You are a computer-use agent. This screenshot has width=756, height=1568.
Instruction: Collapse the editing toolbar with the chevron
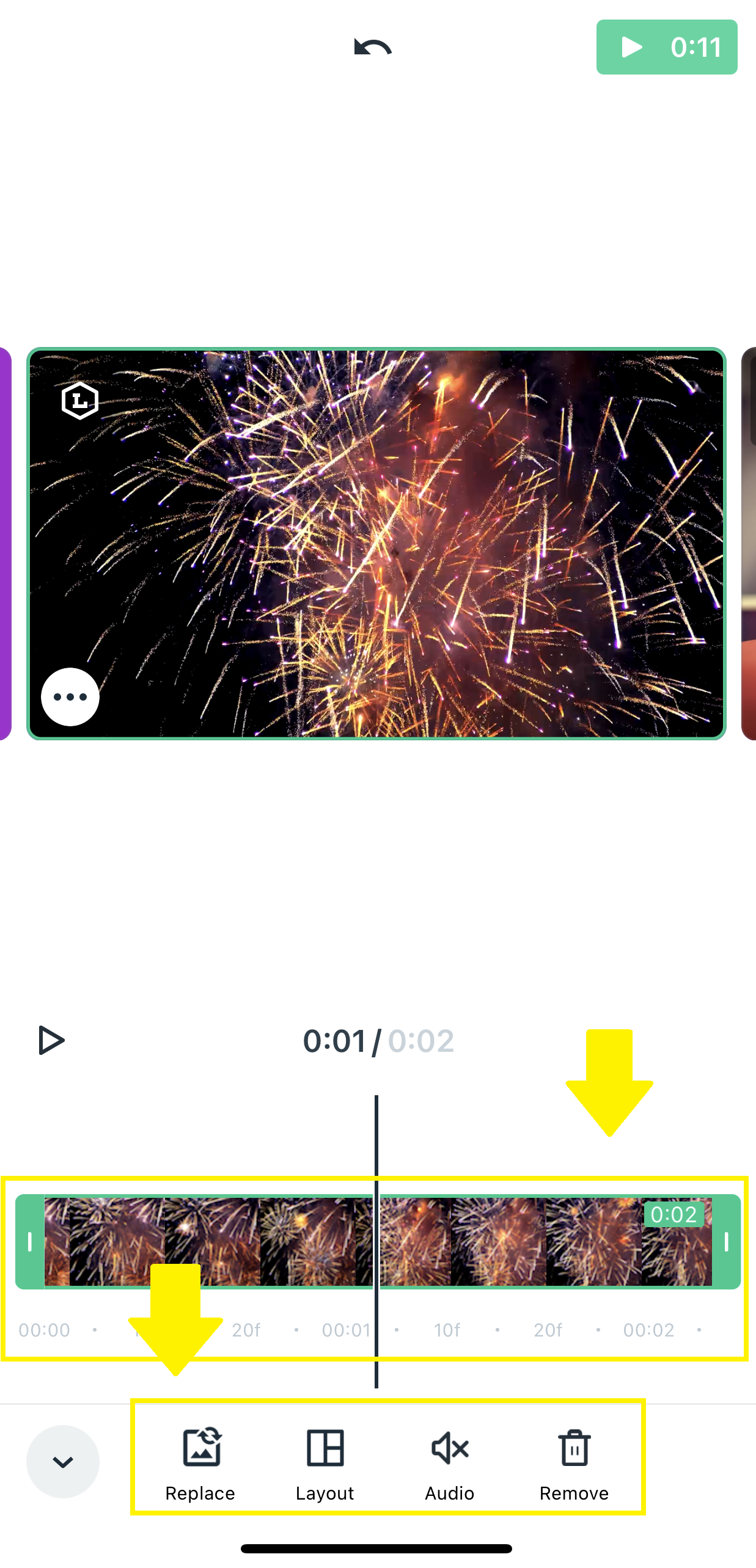pos(63,1462)
